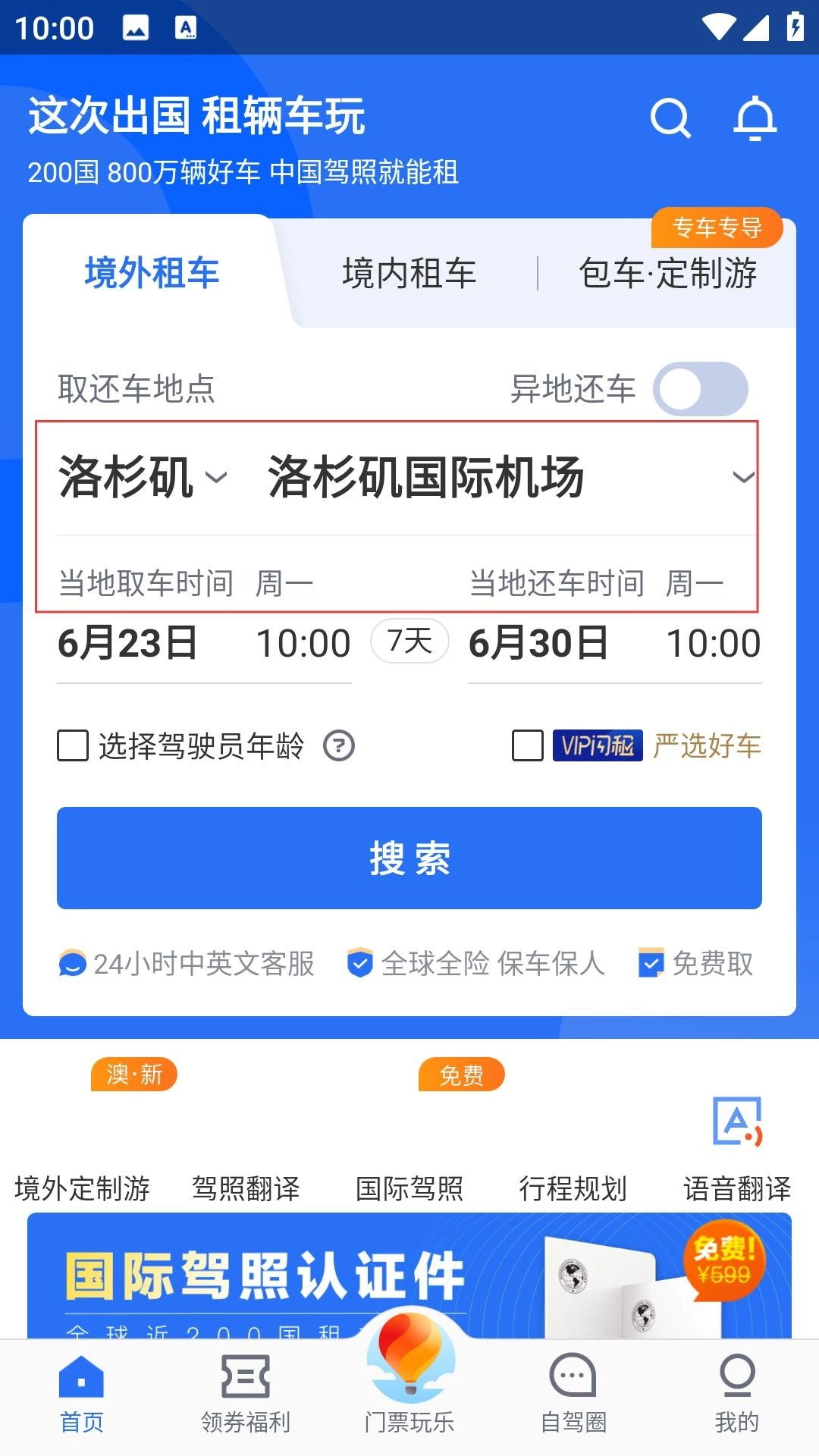819x1456 pixels.
Task: Switch to the 境内租车 tab
Action: 409,273
